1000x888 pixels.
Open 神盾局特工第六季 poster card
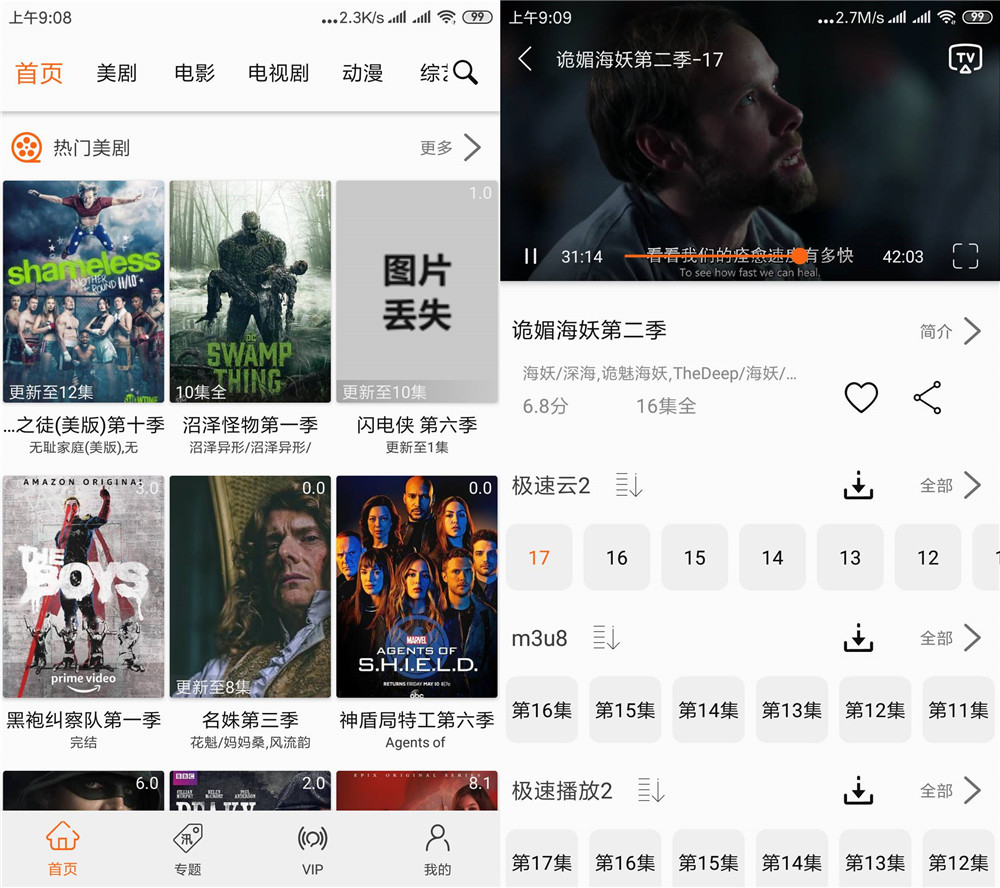point(416,587)
